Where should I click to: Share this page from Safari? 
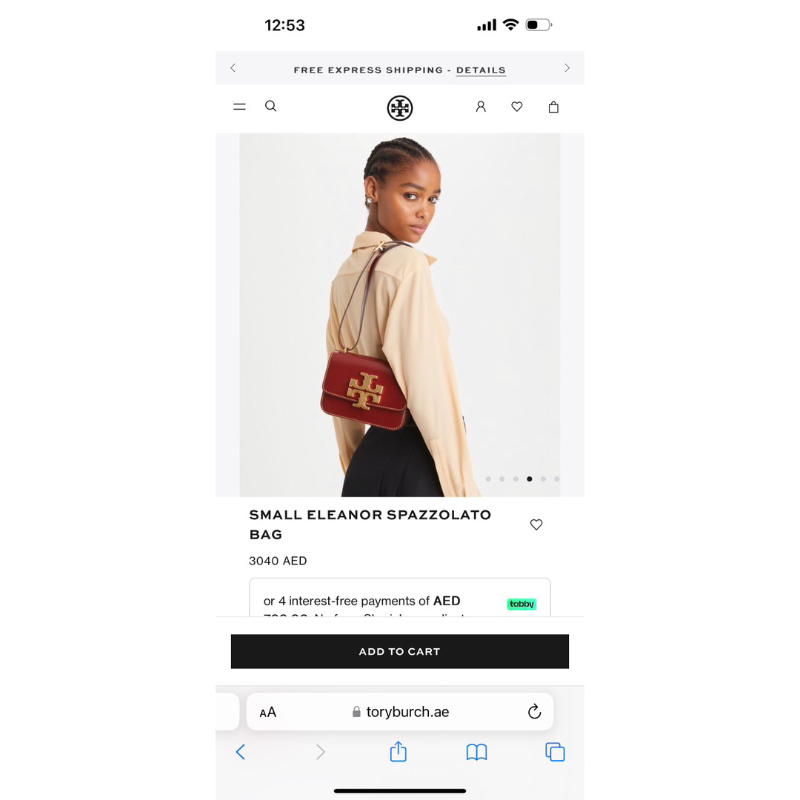[398, 752]
